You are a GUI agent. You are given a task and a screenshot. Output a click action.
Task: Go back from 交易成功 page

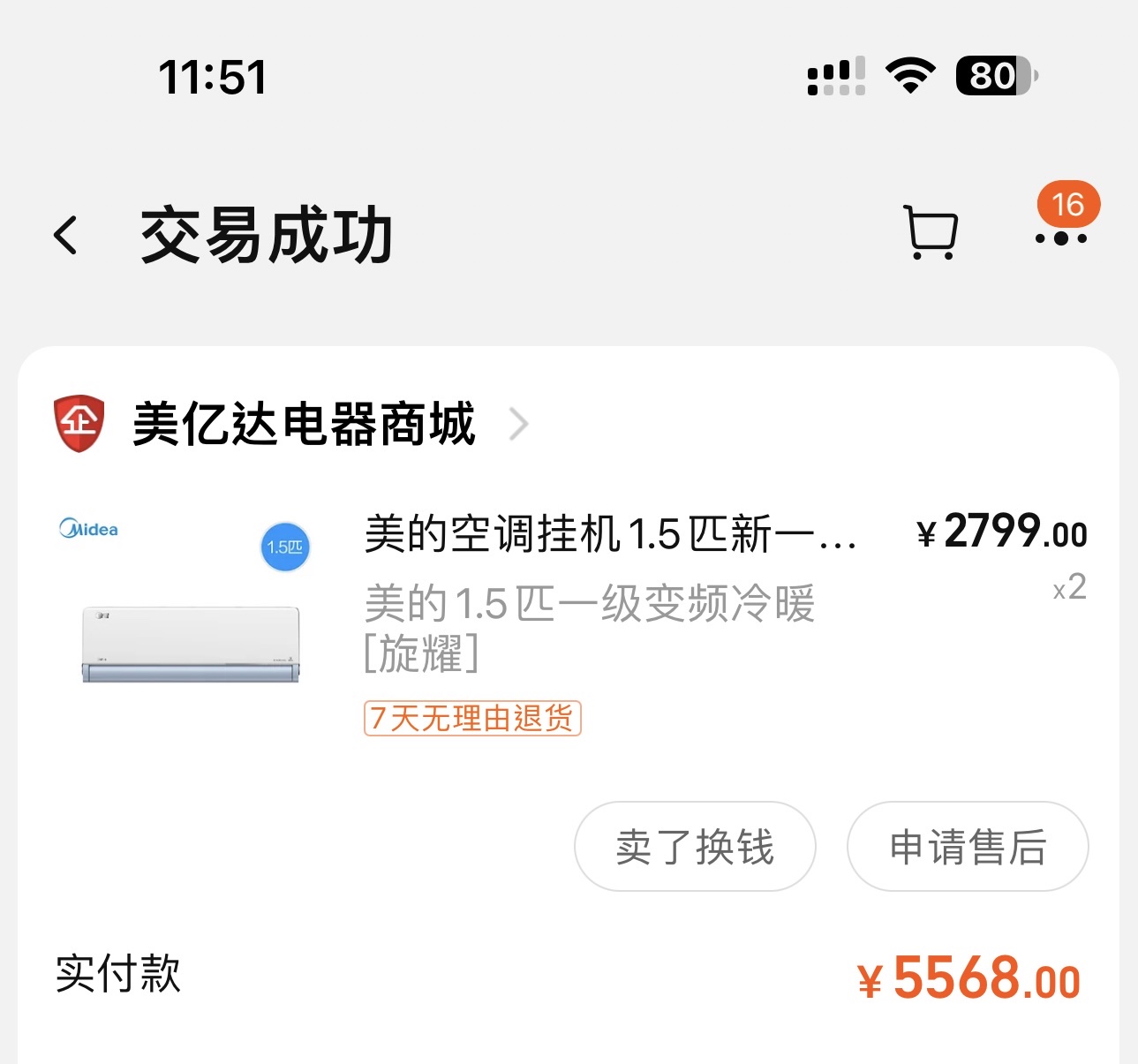coord(66,236)
